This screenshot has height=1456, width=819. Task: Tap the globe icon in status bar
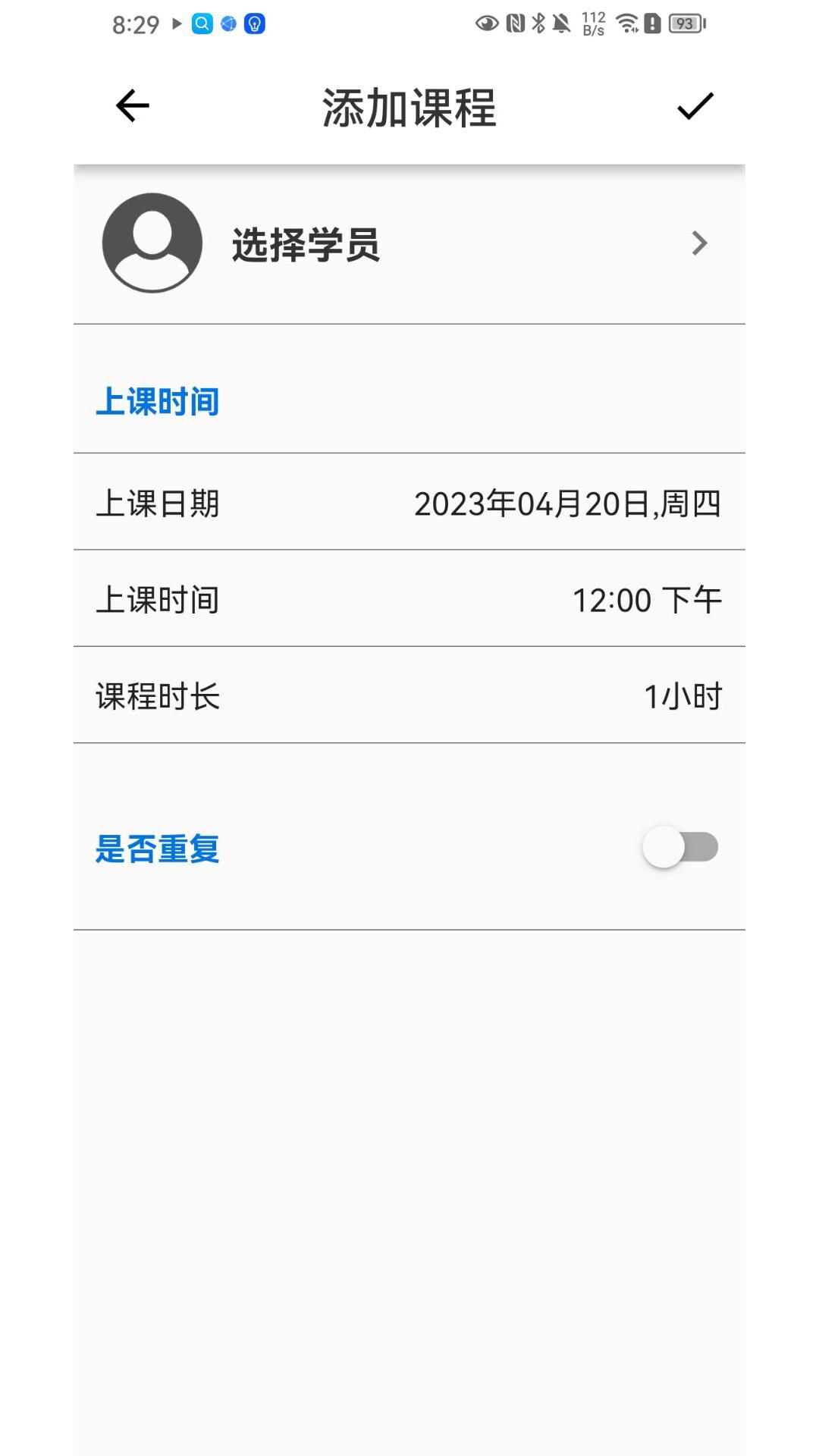pos(227,24)
